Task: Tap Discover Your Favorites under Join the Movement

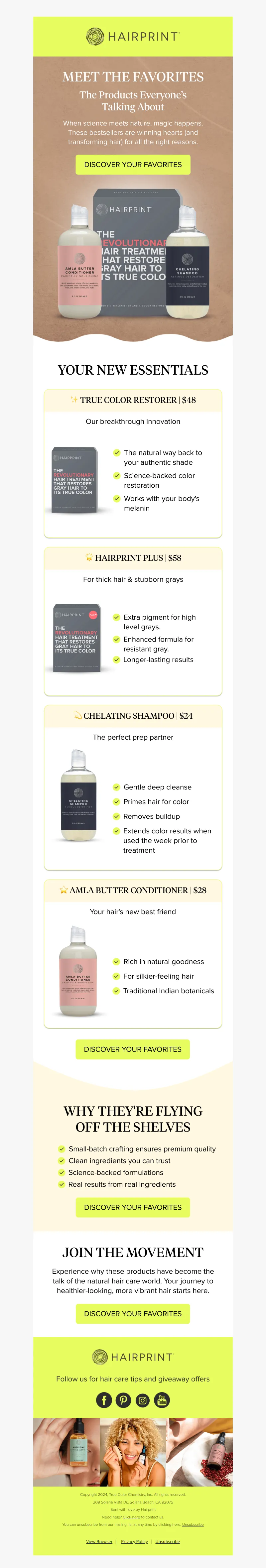Action: click(133, 1314)
